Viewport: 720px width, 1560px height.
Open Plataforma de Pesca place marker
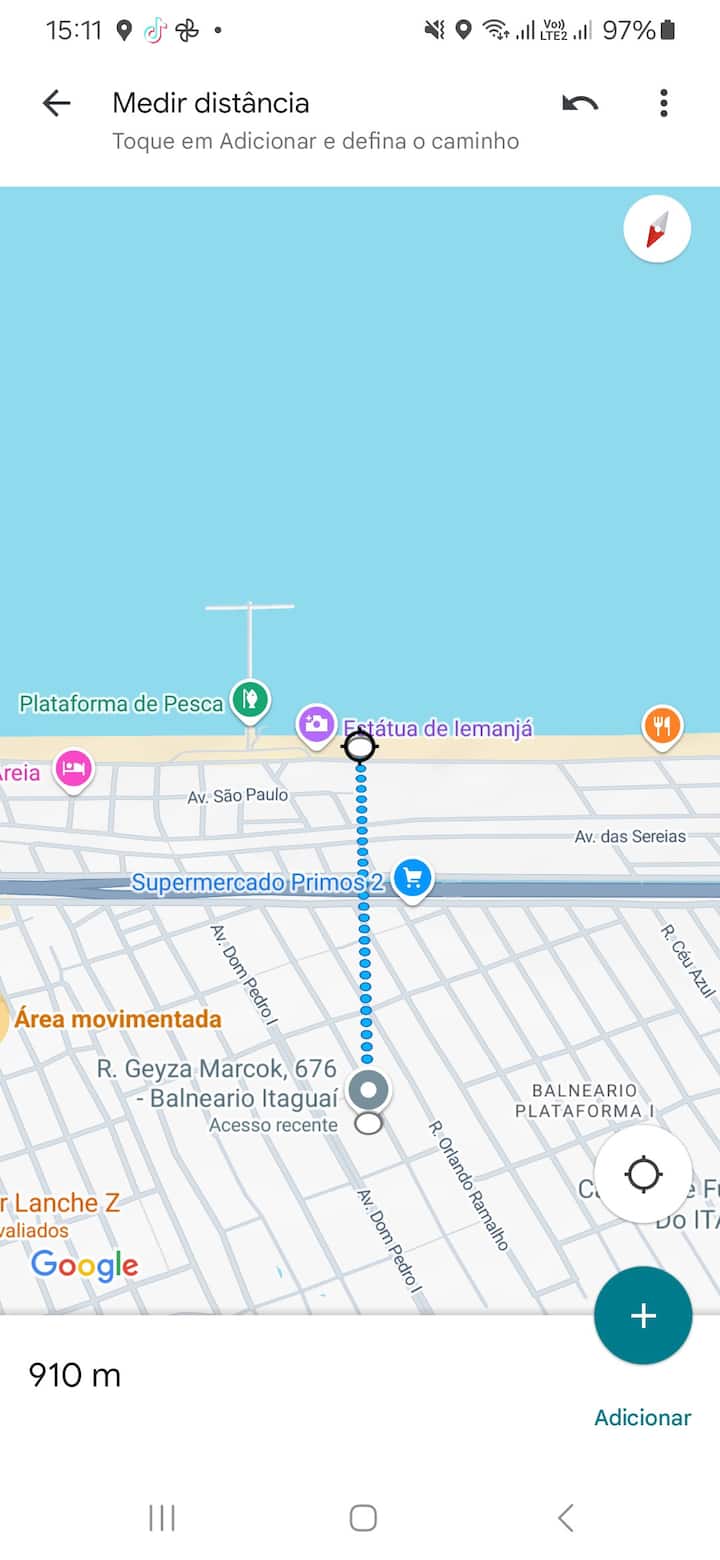coord(250,699)
